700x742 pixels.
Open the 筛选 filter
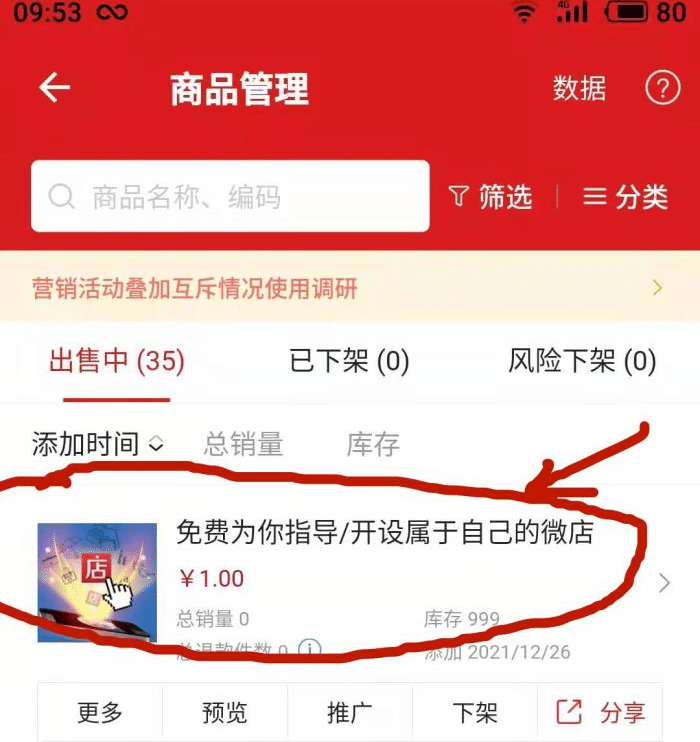[491, 197]
